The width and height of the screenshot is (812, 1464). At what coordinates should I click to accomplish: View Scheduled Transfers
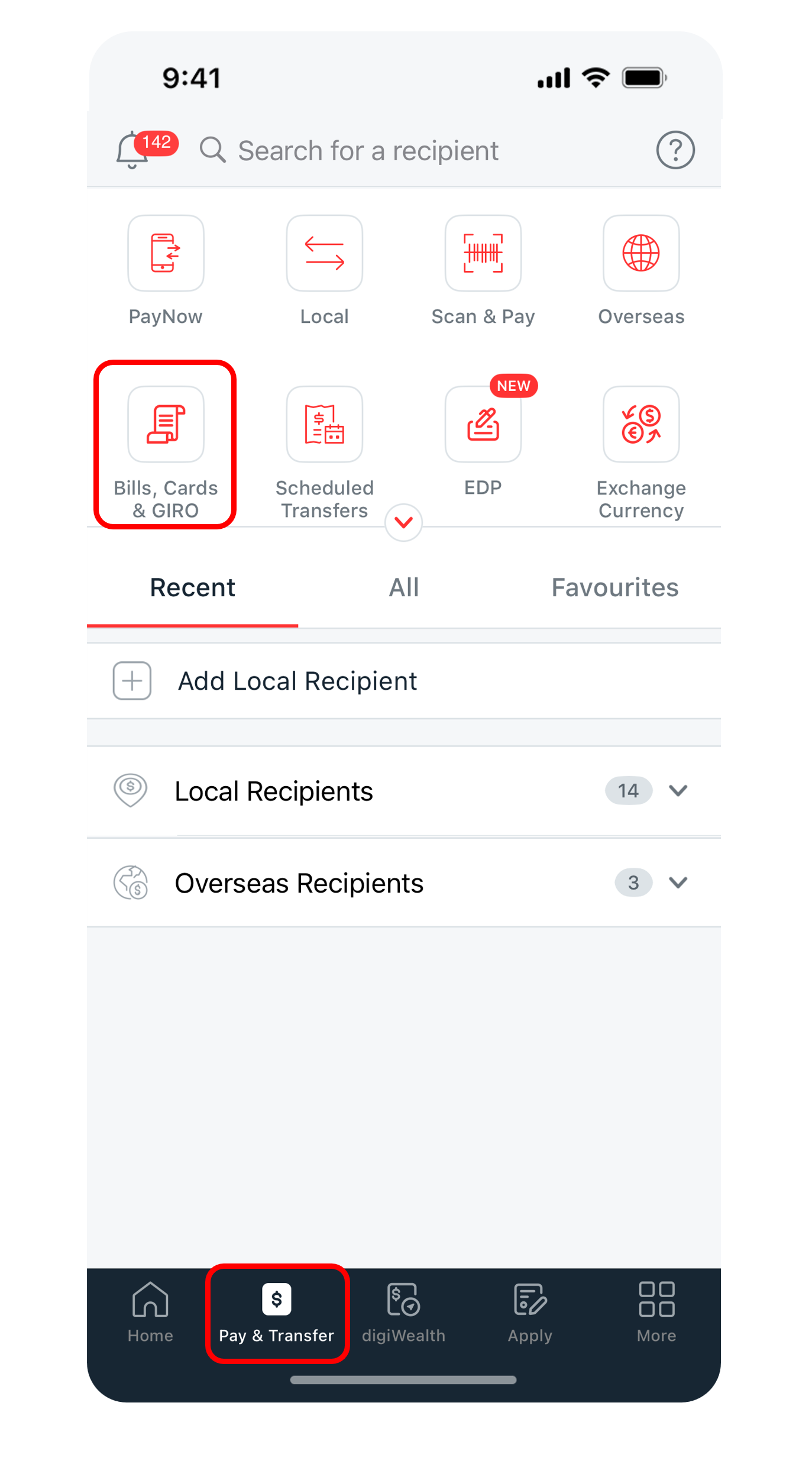(x=324, y=425)
